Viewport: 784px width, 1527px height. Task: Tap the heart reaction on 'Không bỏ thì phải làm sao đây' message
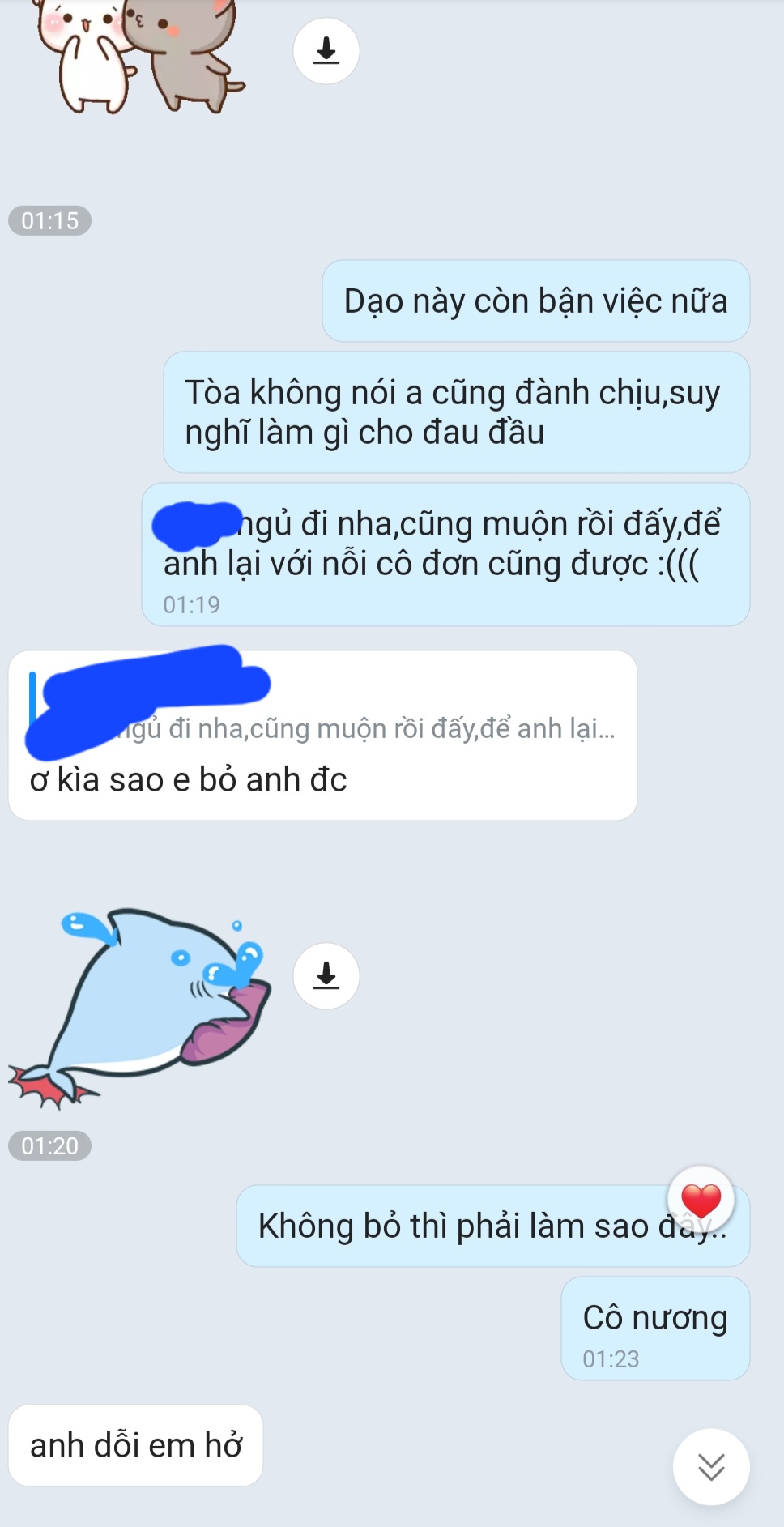(701, 1200)
